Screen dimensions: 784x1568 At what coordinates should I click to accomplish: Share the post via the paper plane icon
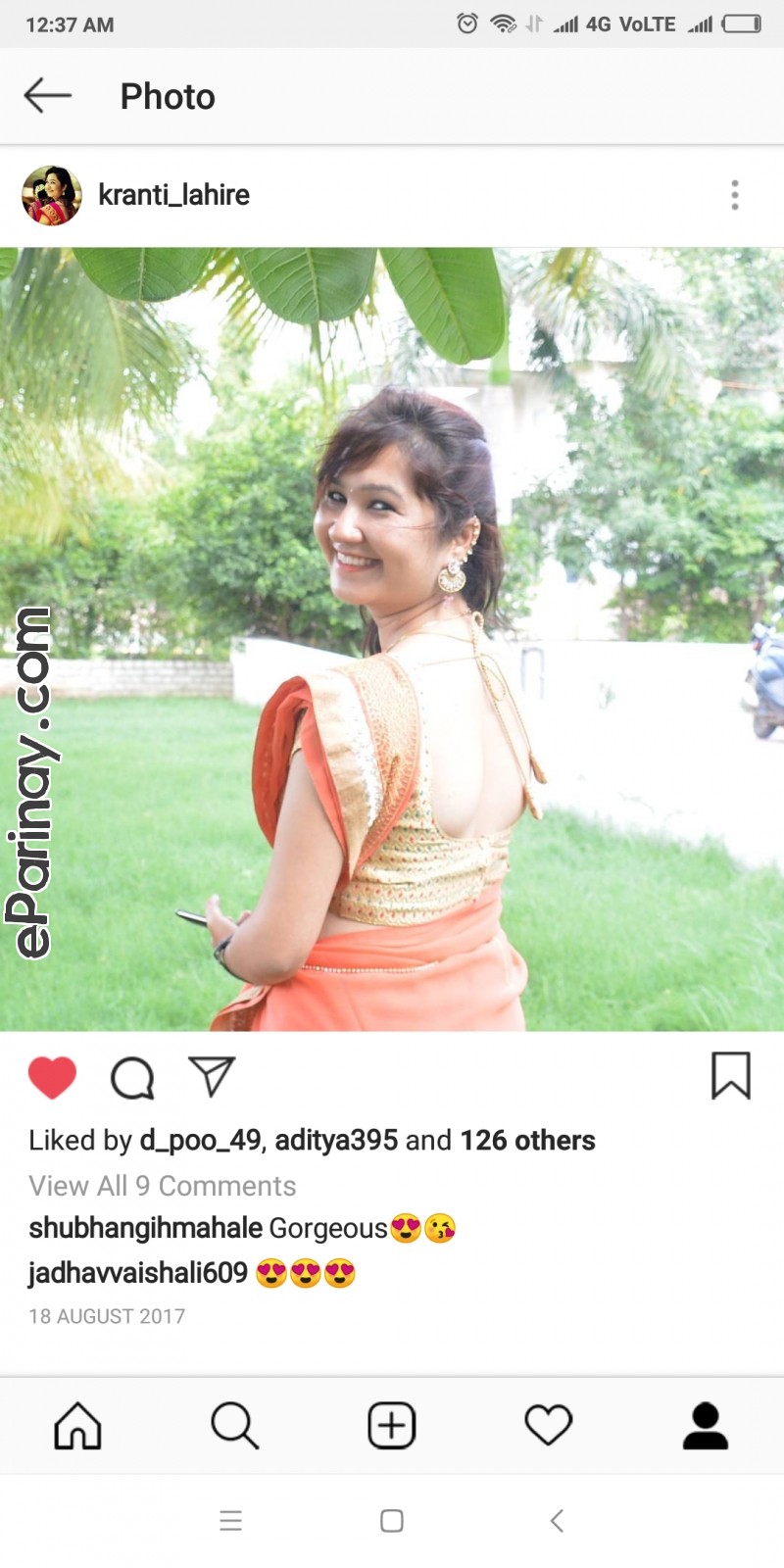[212, 1076]
